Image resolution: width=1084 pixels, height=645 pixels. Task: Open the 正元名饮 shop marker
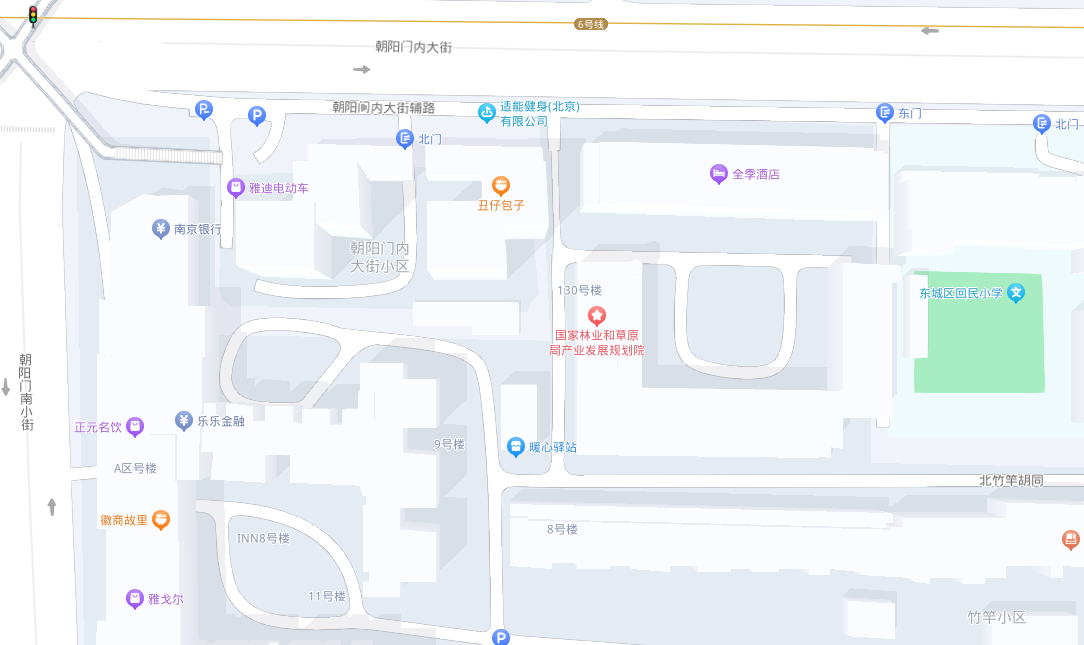click(135, 427)
